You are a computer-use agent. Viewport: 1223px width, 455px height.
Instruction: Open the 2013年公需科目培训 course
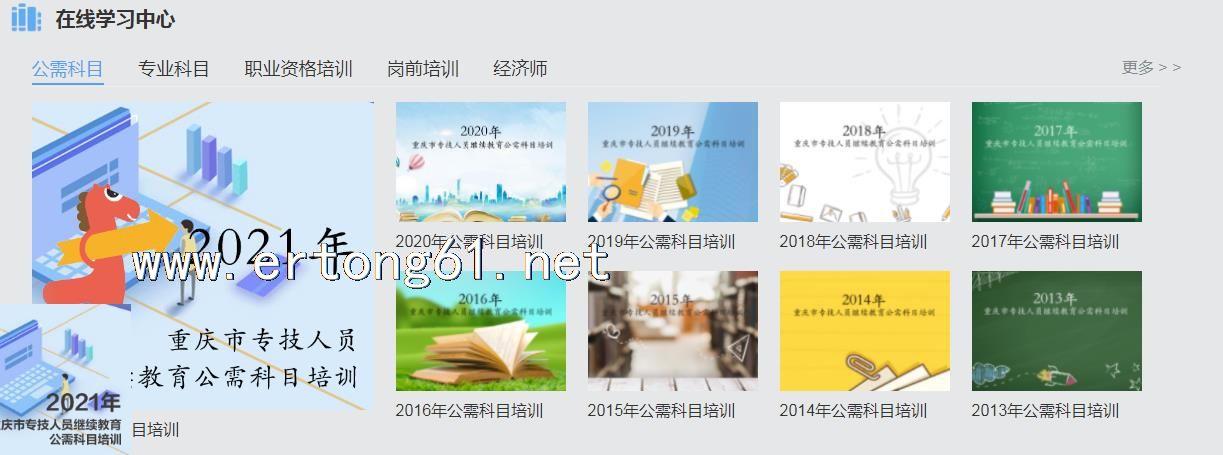1056,331
